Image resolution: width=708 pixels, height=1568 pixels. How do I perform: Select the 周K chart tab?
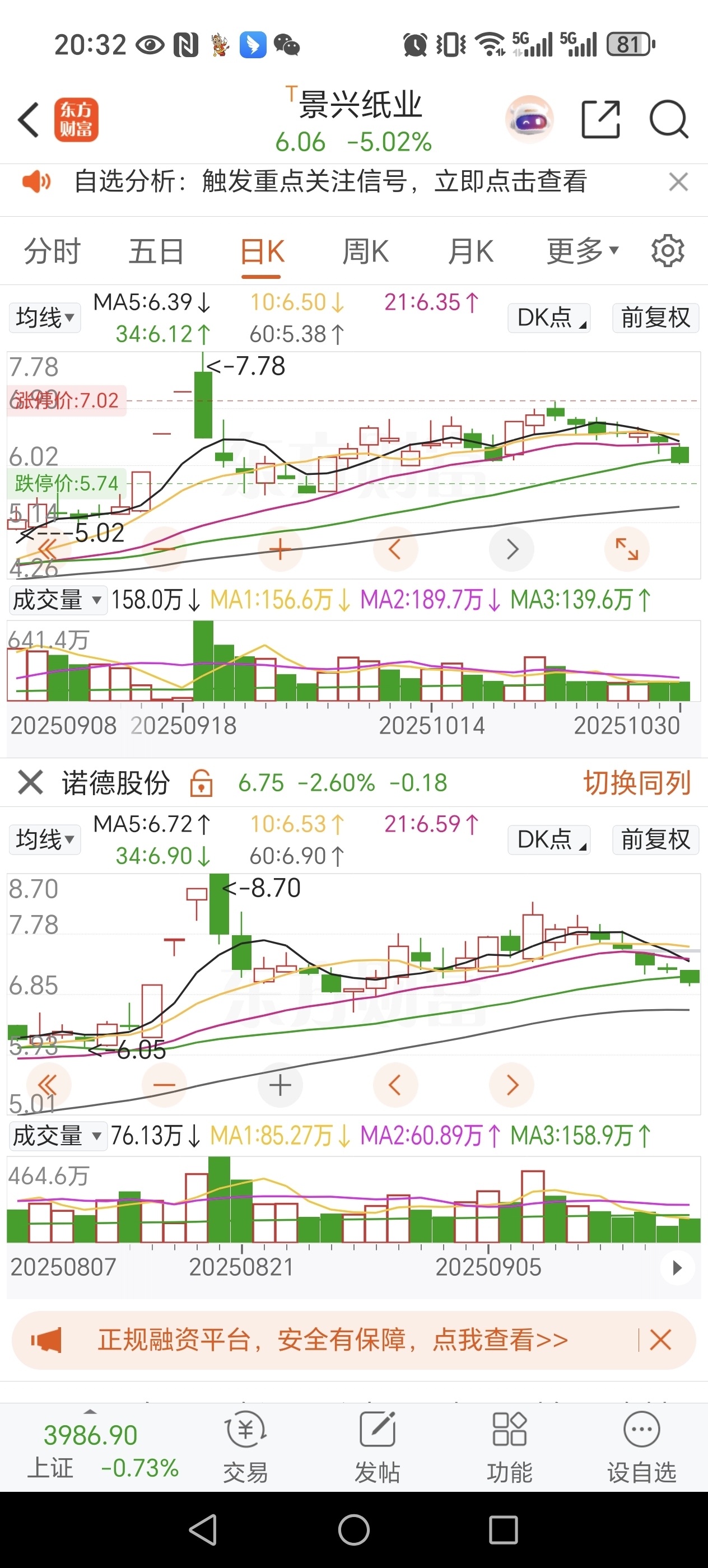365,251
